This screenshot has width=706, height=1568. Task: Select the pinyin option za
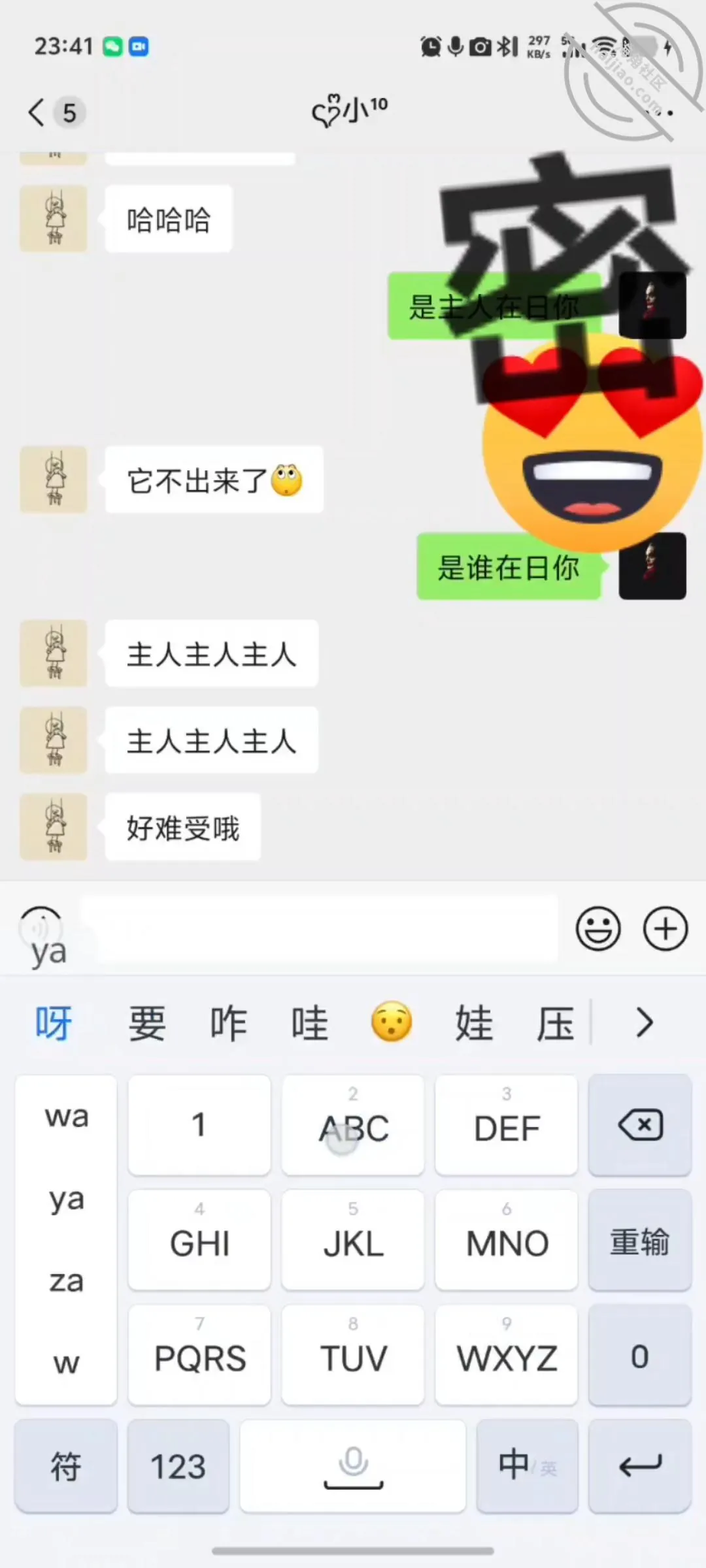[x=67, y=1281]
